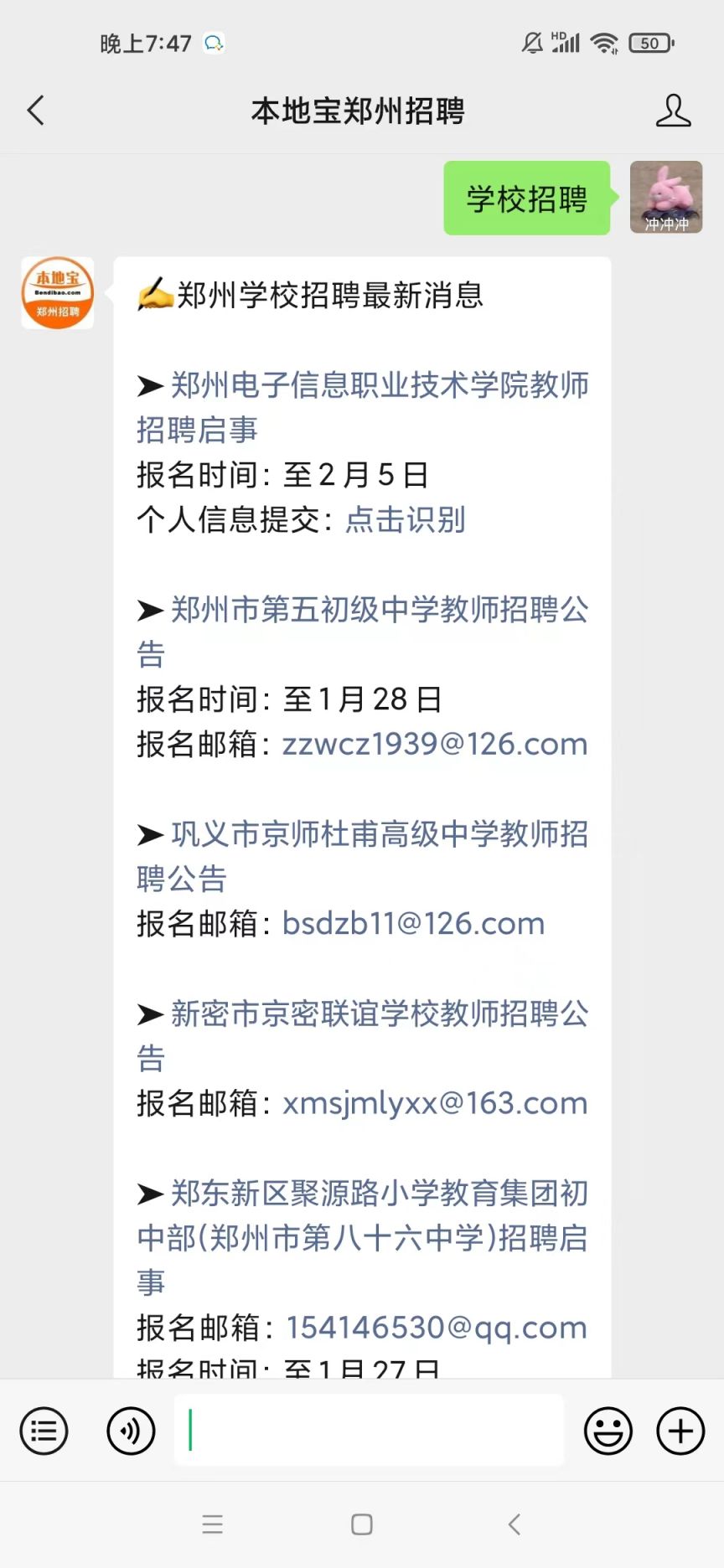The width and height of the screenshot is (724, 1568).
Task: Go back from 本地宝郑州招聘 chat
Action: coord(35,111)
